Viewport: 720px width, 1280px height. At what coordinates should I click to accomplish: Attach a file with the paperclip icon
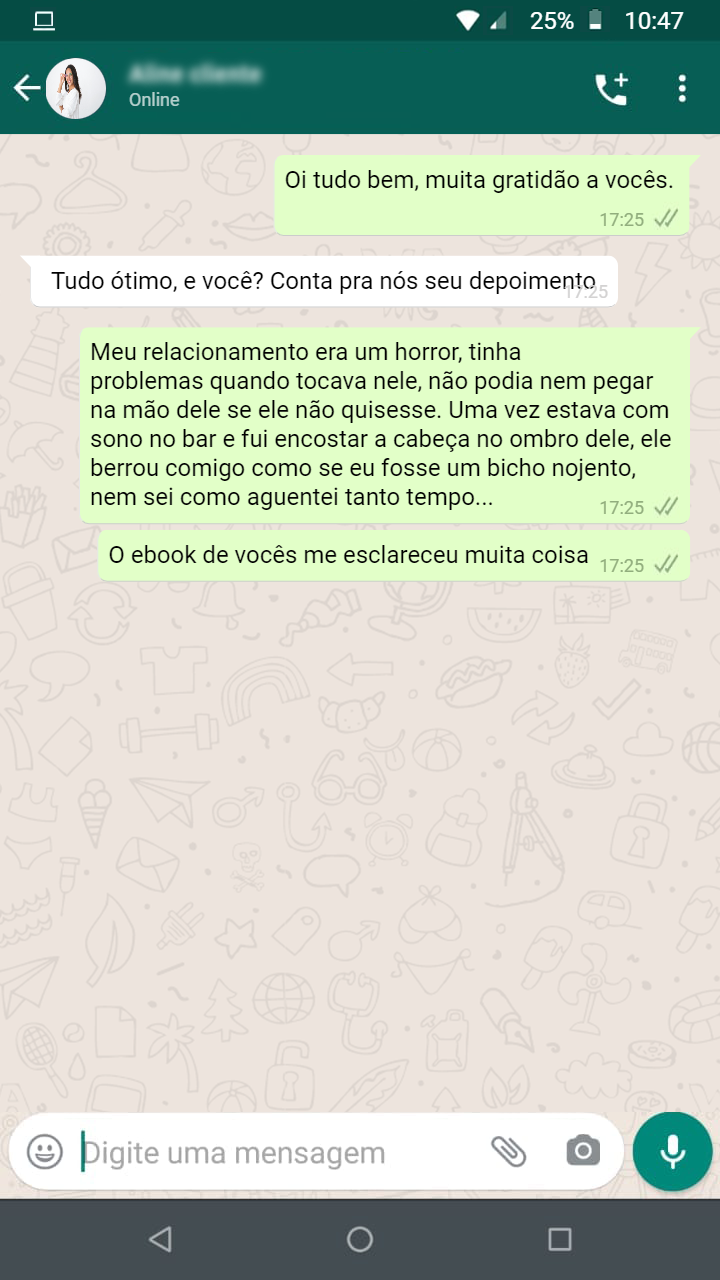(x=508, y=1152)
